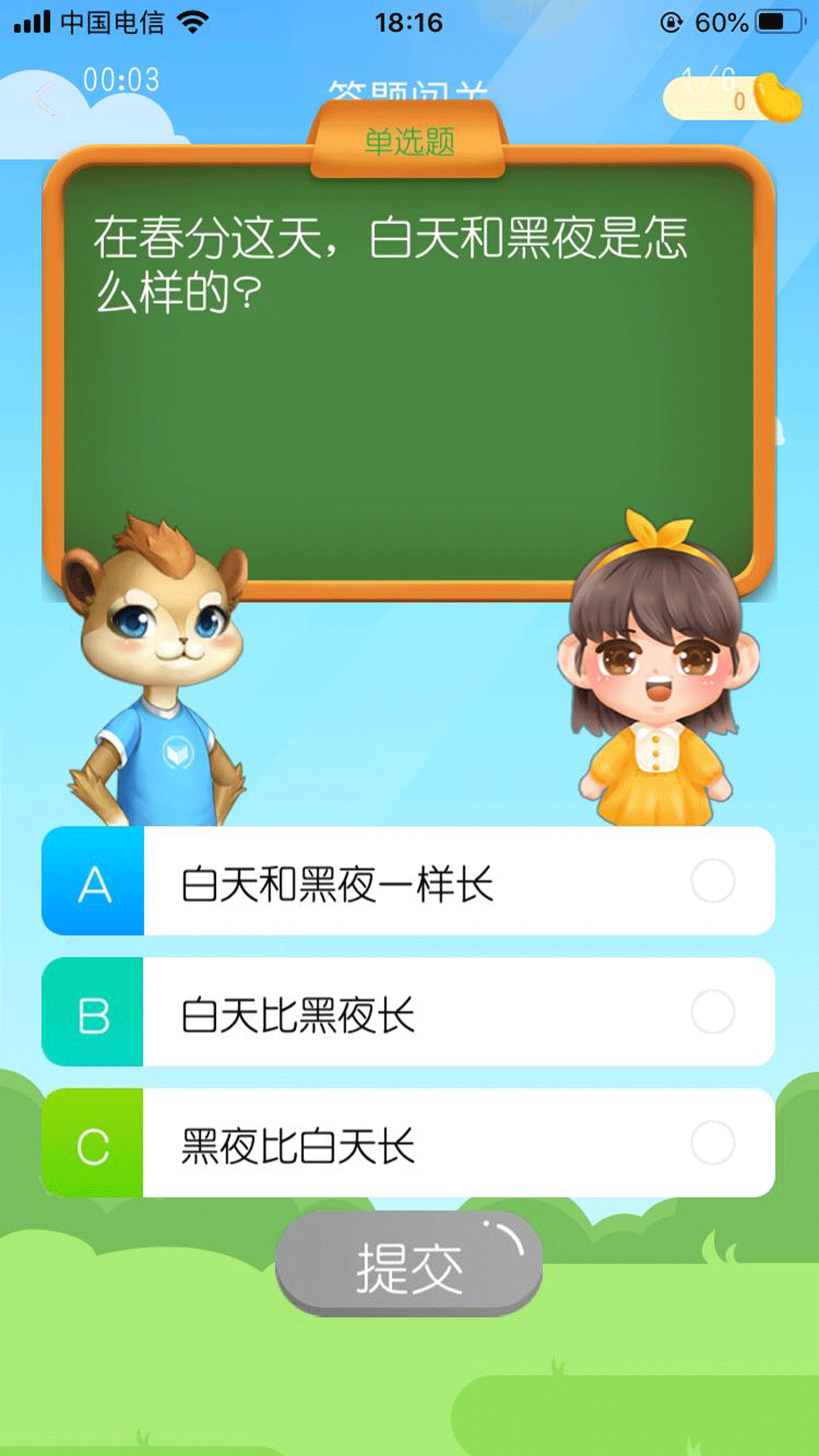
Task: Tap the 单选题 label above the chalkboard
Action: coord(409,140)
